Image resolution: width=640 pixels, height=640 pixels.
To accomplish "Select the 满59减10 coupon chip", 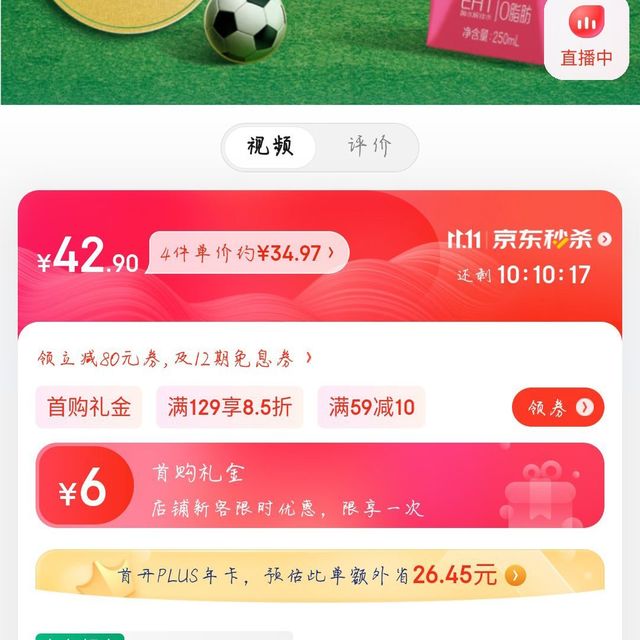I will (372, 407).
